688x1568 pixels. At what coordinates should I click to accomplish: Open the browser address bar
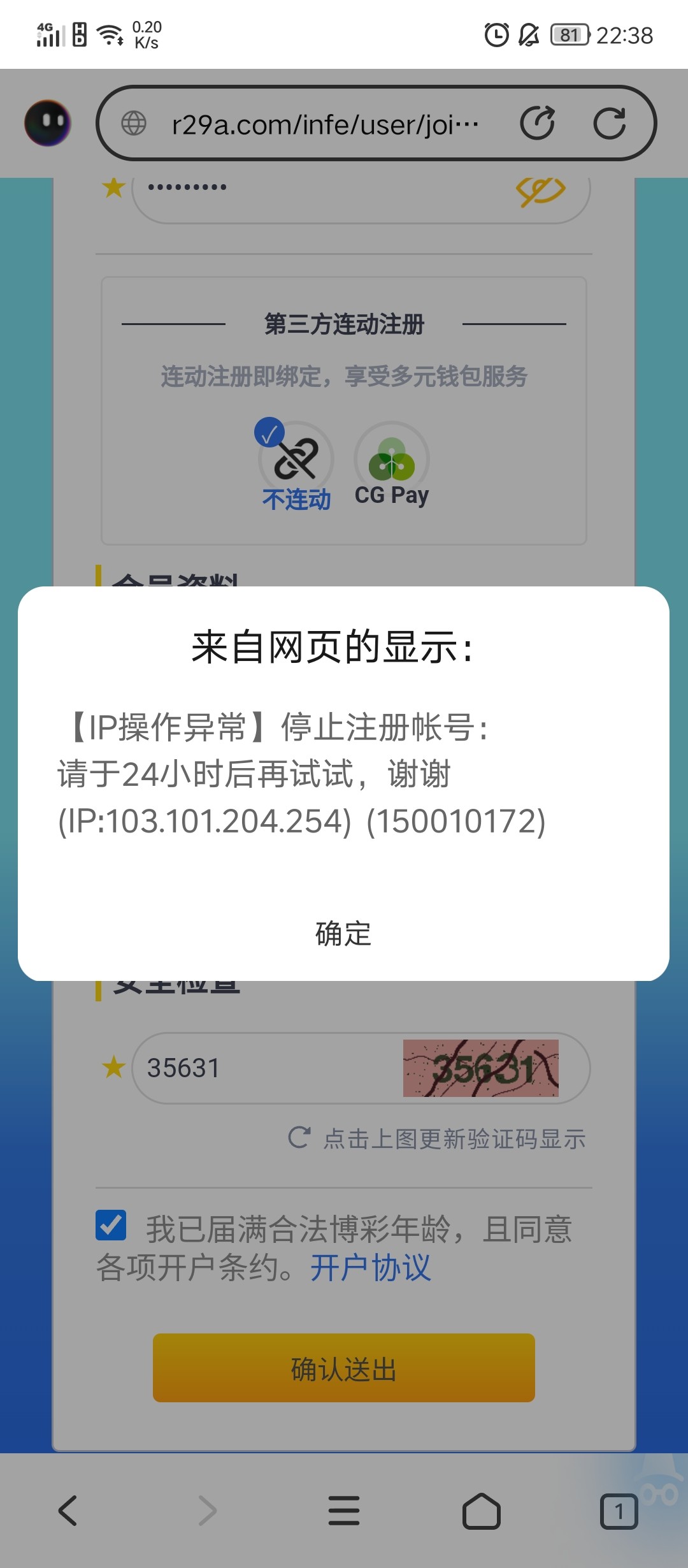point(325,124)
